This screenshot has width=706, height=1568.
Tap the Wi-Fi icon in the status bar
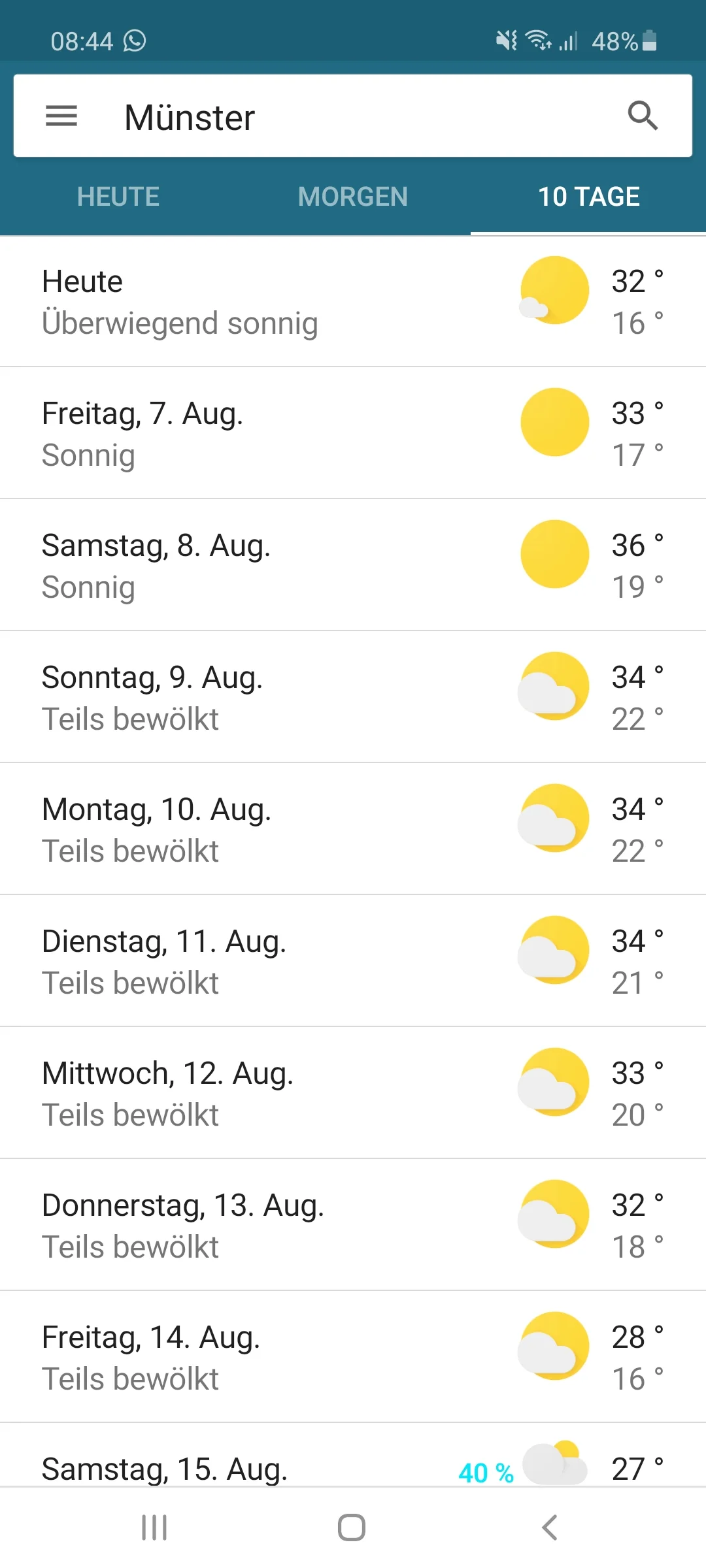(x=537, y=41)
